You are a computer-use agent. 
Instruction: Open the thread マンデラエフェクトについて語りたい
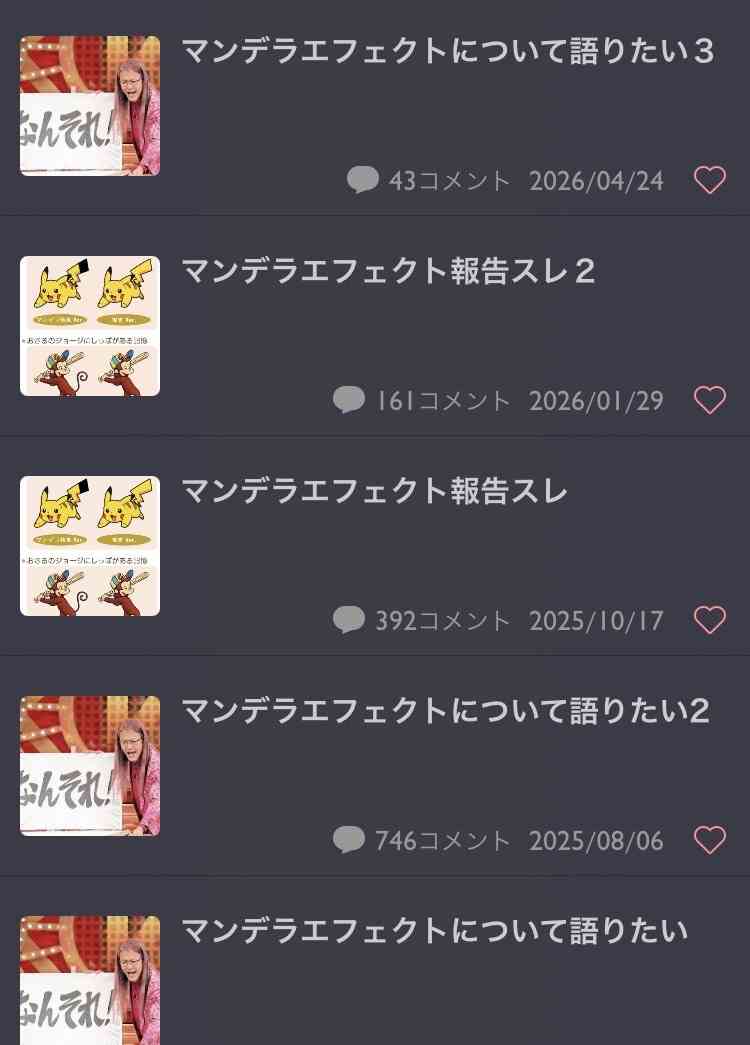point(430,931)
